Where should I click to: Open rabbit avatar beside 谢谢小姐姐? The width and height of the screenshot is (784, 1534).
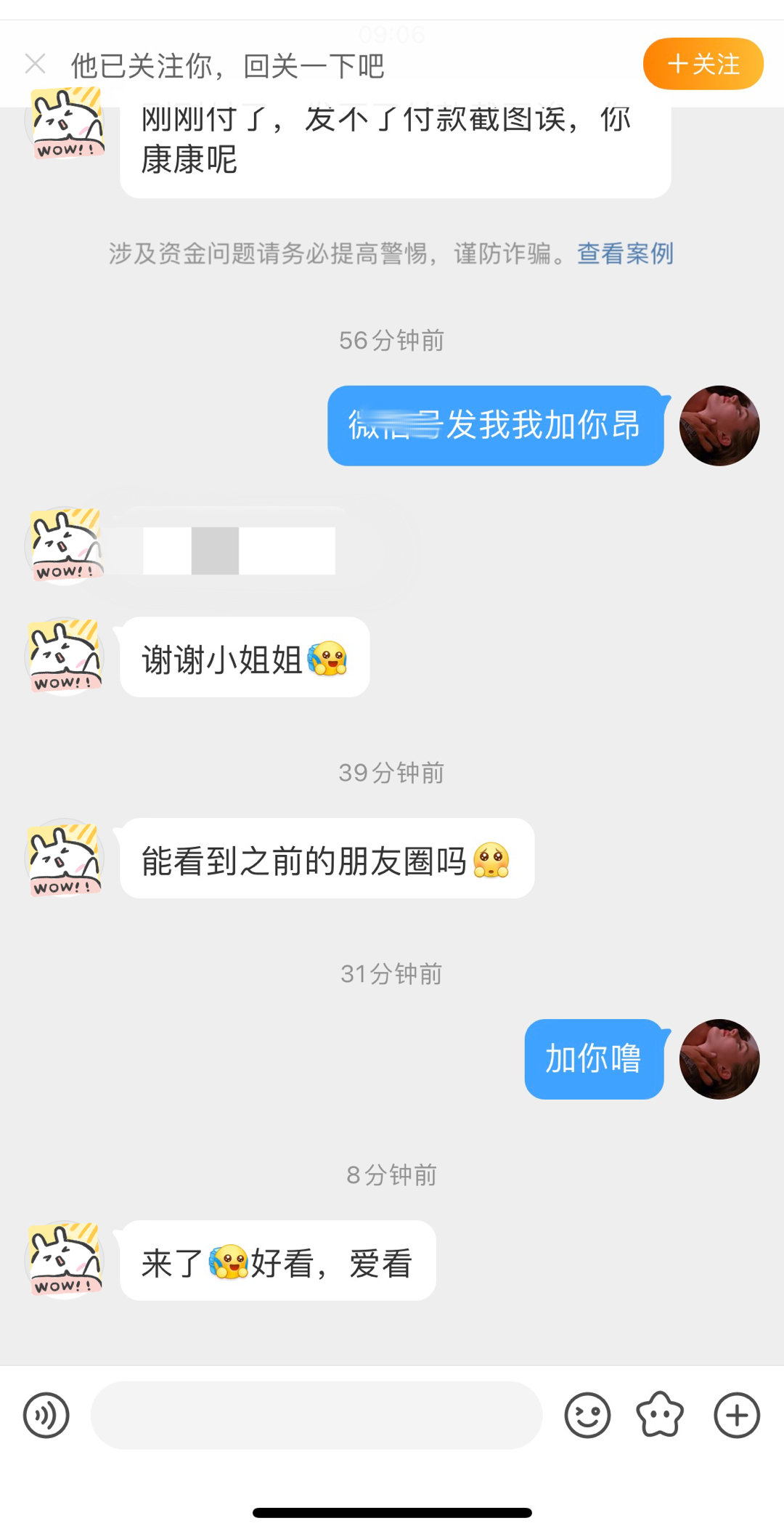coord(65,657)
